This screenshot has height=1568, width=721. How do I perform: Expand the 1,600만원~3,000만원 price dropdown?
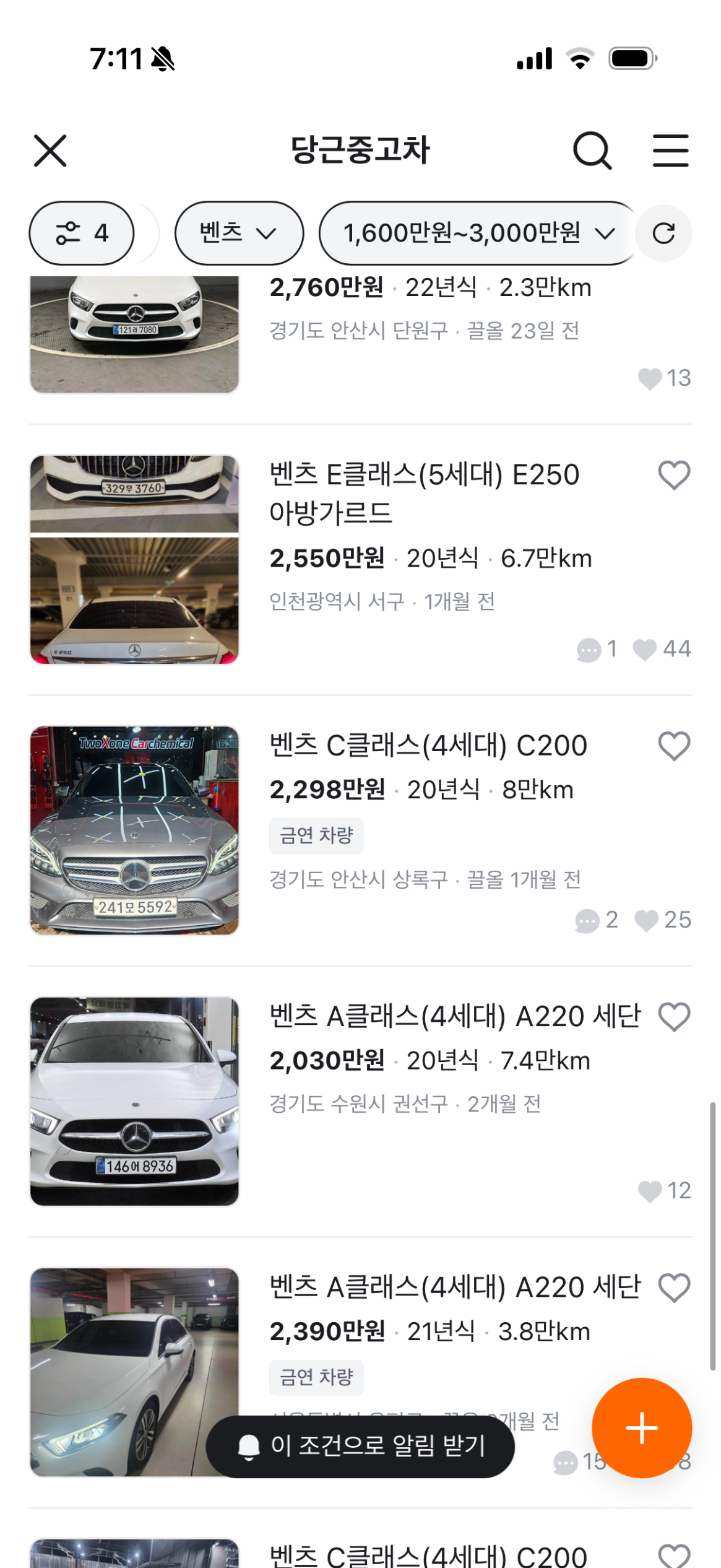click(477, 233)
